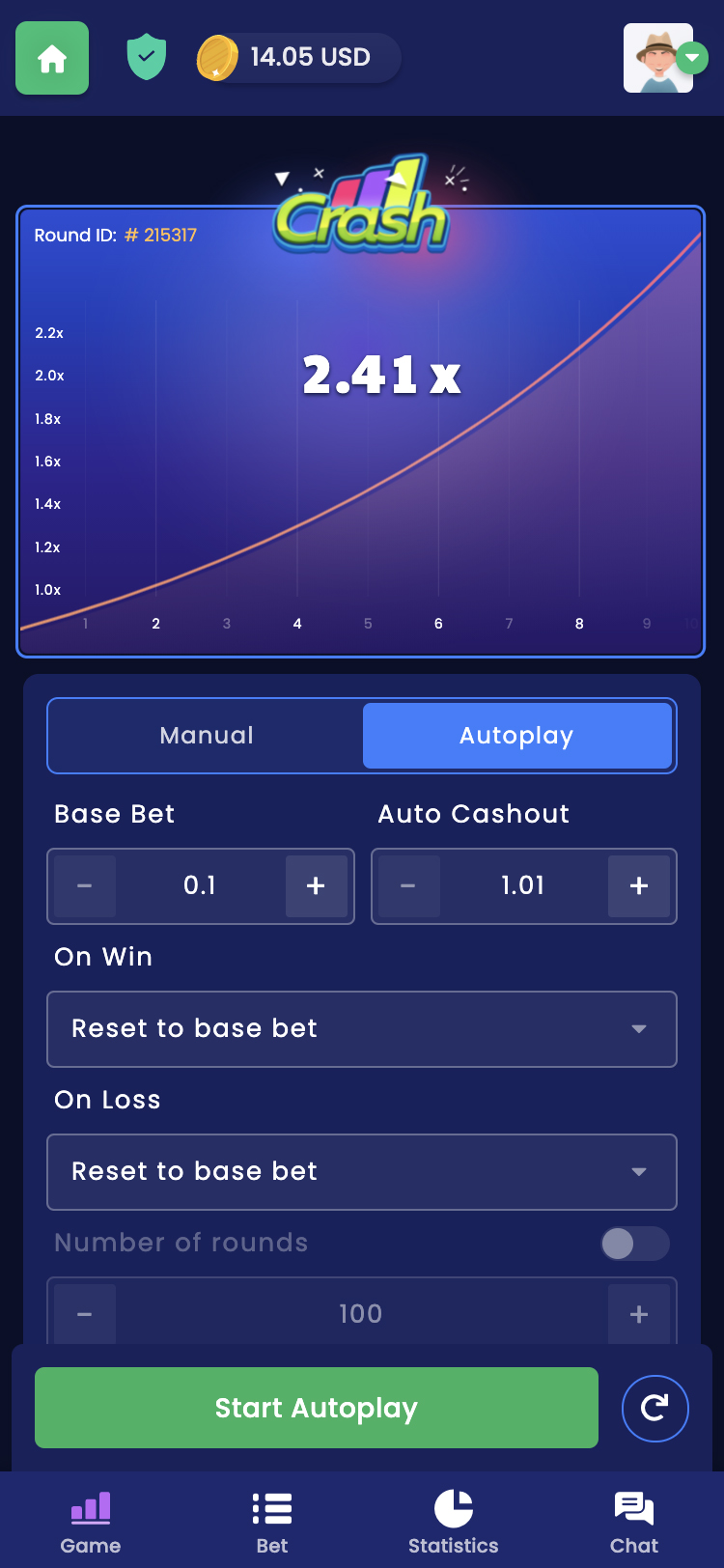
Task: Tap the green shield fairness icon
Action: [147, 57]
